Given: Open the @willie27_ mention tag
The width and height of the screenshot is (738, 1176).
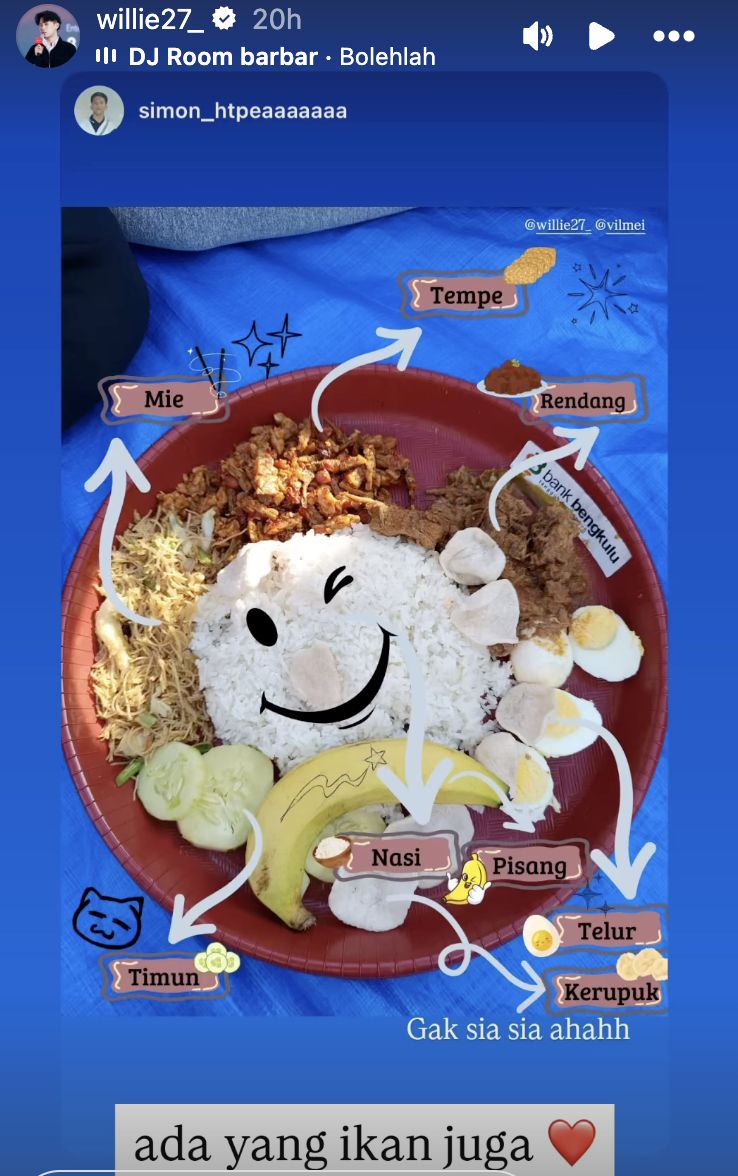Looking at the screenshot, I should click(557, 226).
